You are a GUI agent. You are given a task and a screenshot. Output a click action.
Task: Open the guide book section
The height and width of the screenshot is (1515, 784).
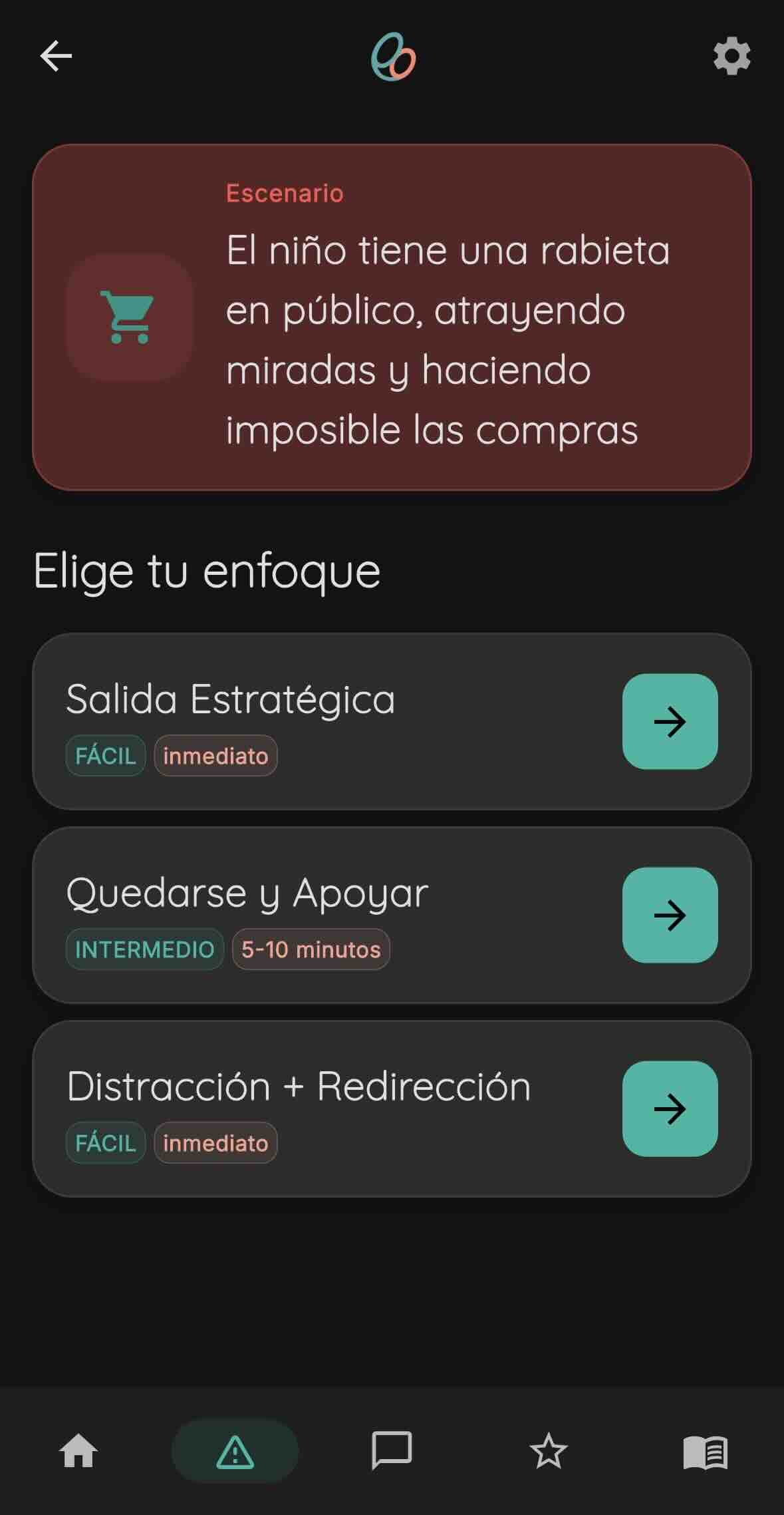coord(706,1452)
